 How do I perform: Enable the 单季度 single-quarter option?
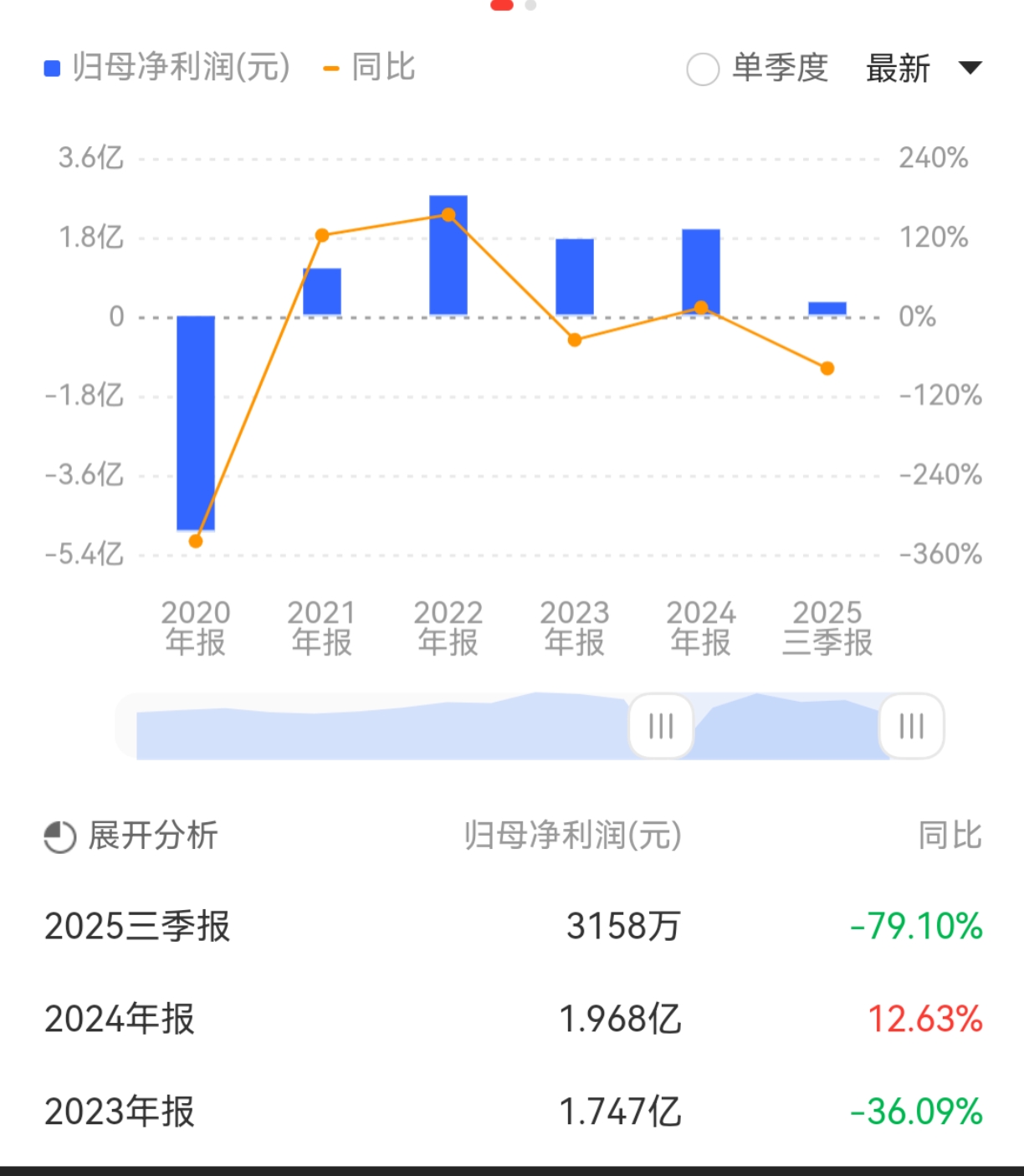point(703,69)
